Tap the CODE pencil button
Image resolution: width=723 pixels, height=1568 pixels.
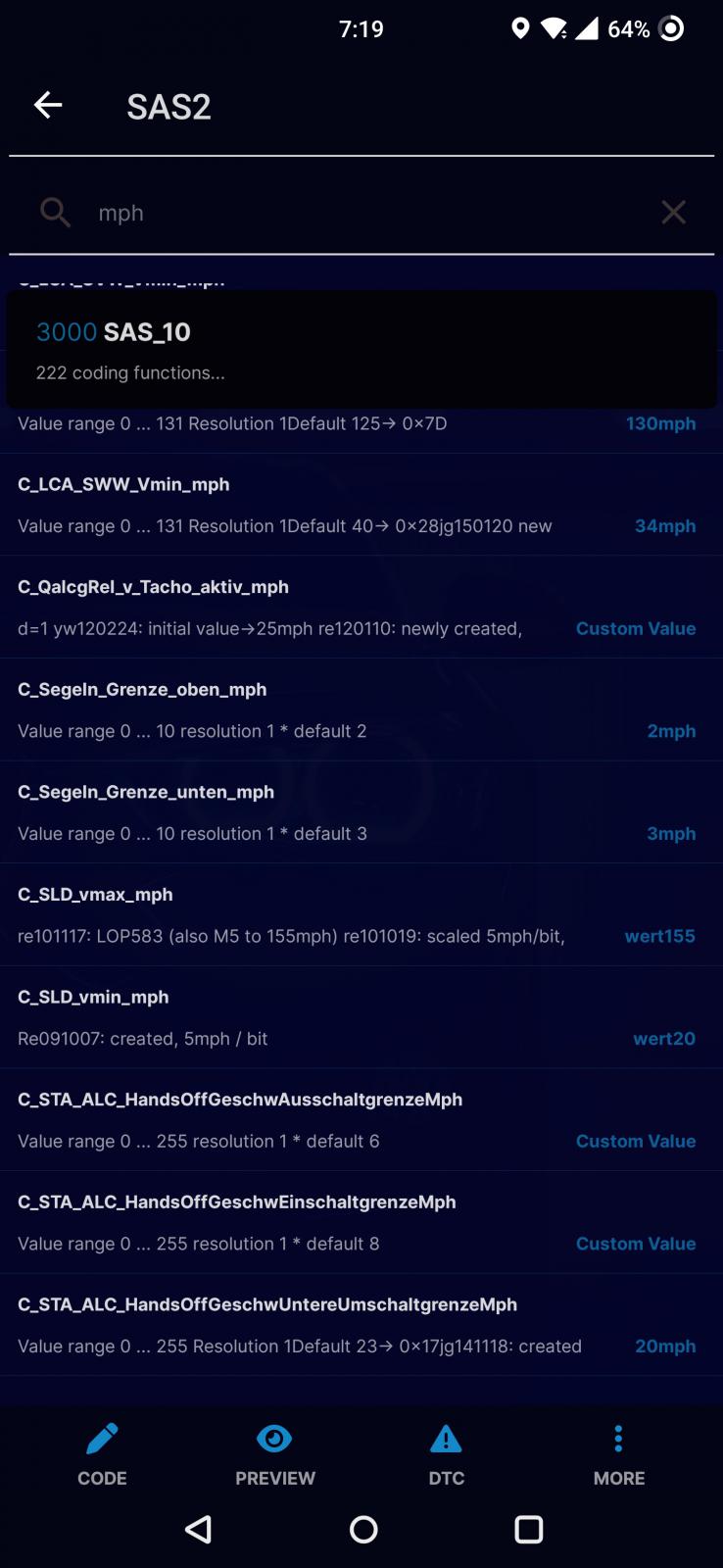[102, 1453]
